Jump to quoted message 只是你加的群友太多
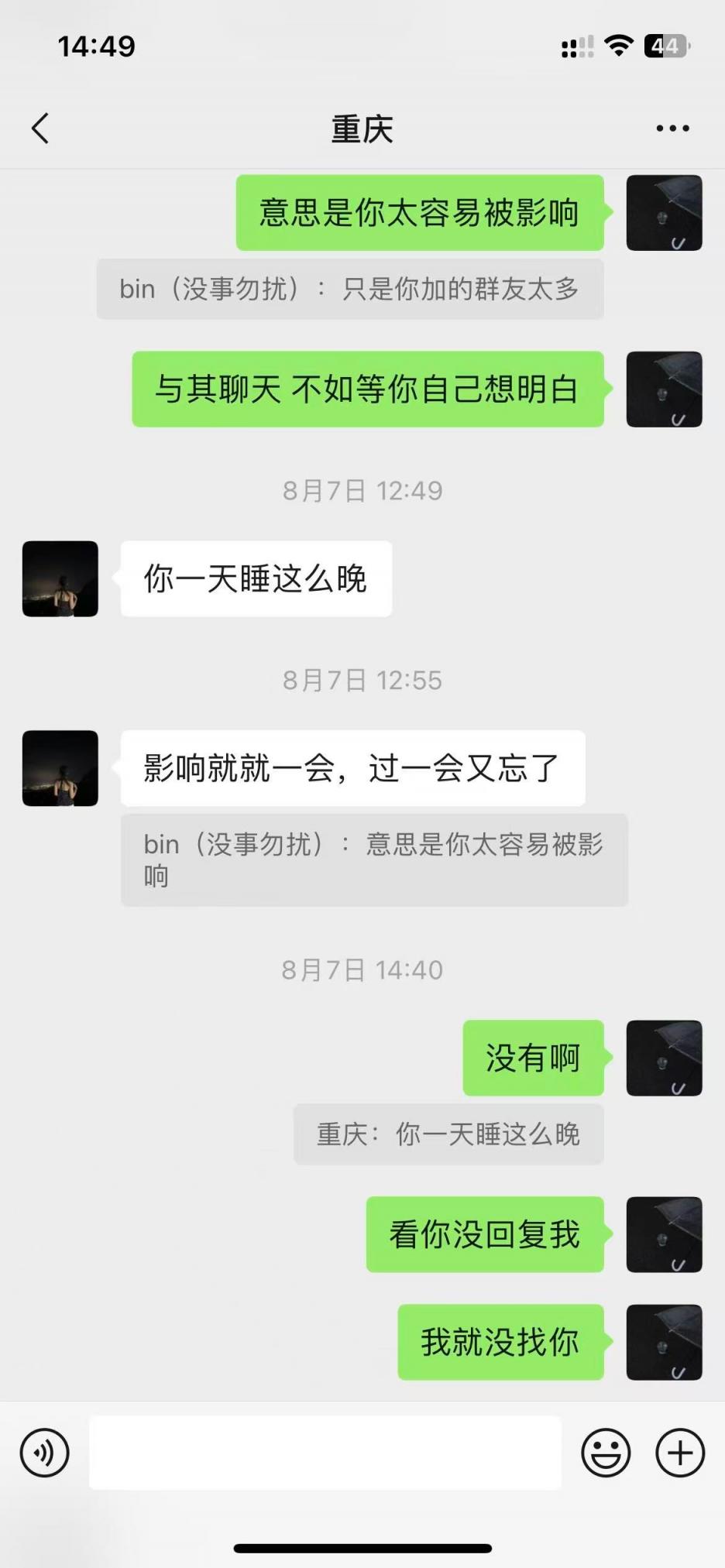The image size is (725, 1568). click(x=350, y=289)
